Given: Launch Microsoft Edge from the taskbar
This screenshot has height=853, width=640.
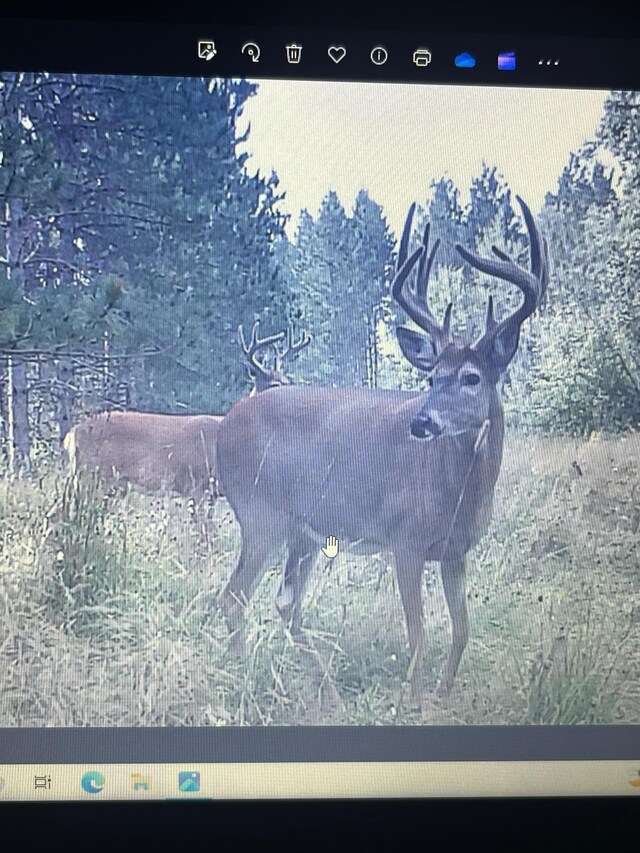Looking at the screenshot, I should [92, 782].
